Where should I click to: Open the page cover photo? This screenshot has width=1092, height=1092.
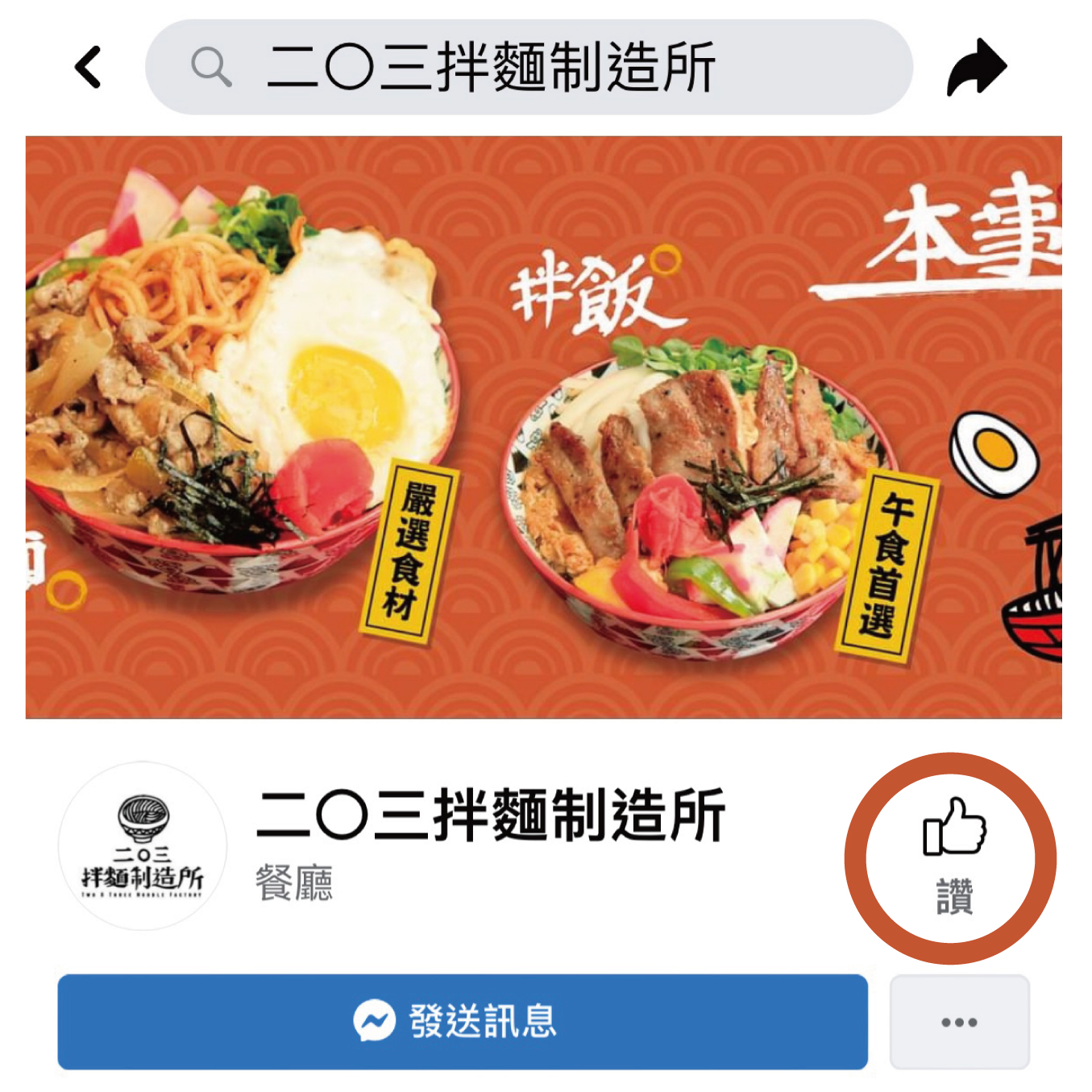543,427
